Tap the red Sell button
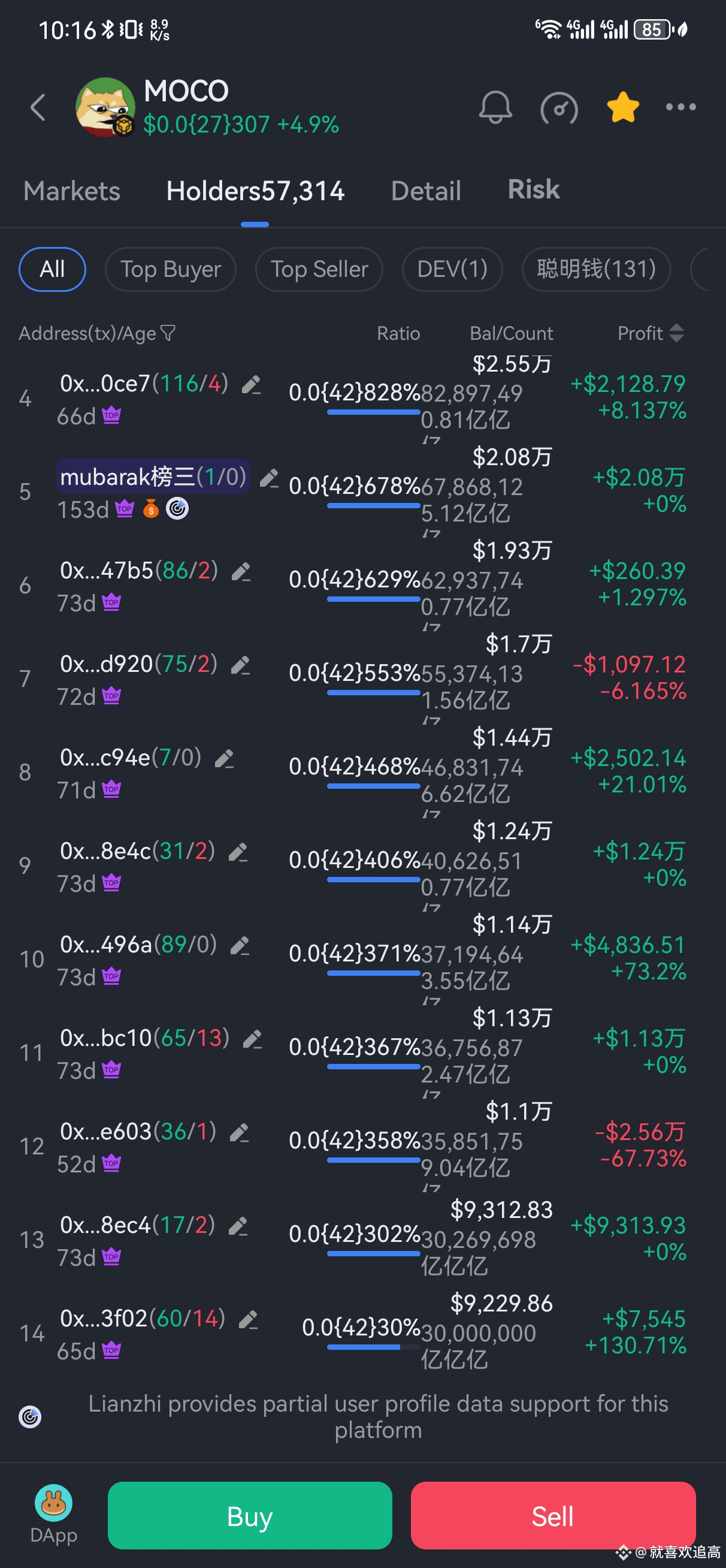This screenshot has width=726, height=1568. pyautogui.click(x=552, y=1516)
